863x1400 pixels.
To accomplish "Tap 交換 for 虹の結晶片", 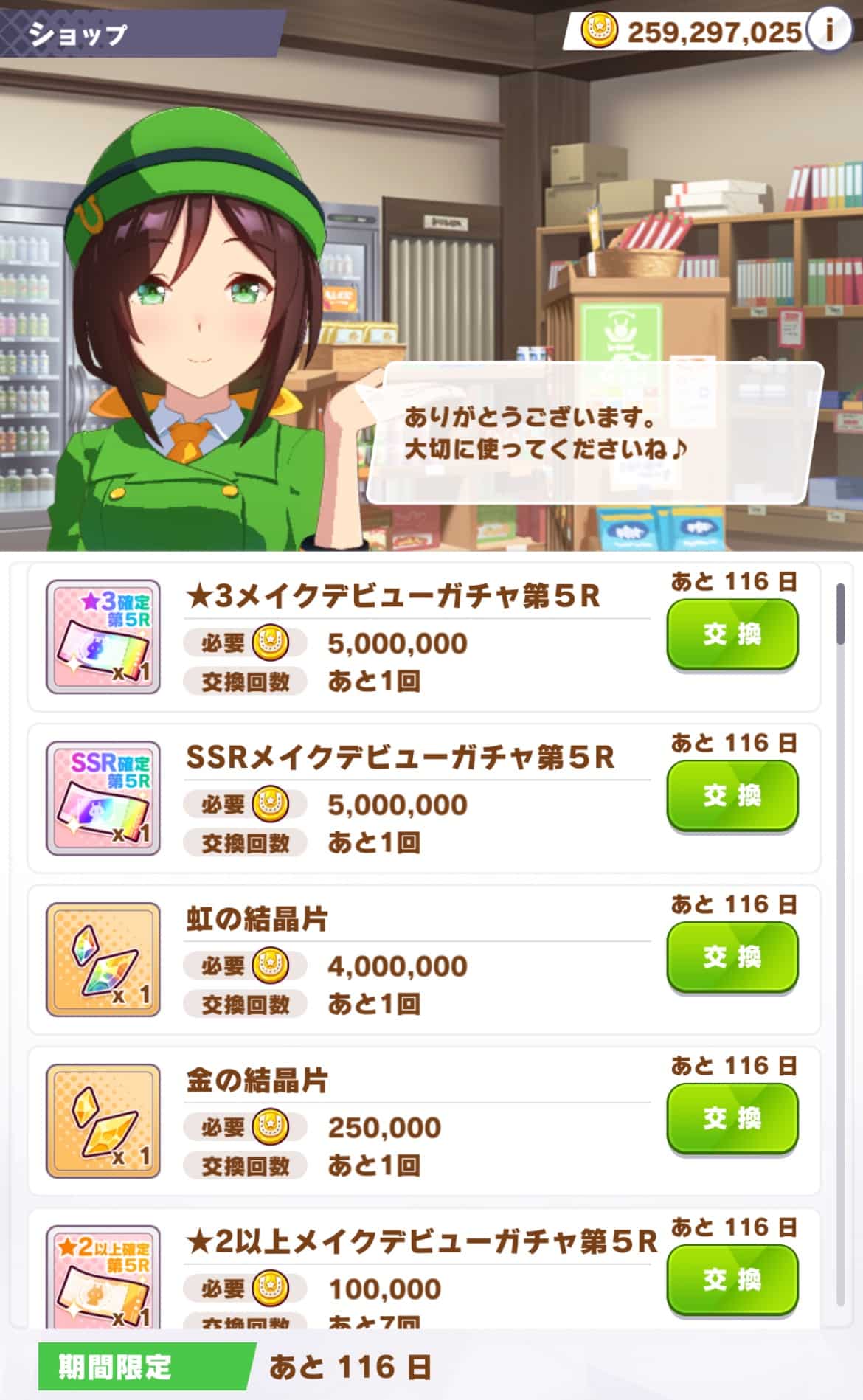I will point(732,957).
